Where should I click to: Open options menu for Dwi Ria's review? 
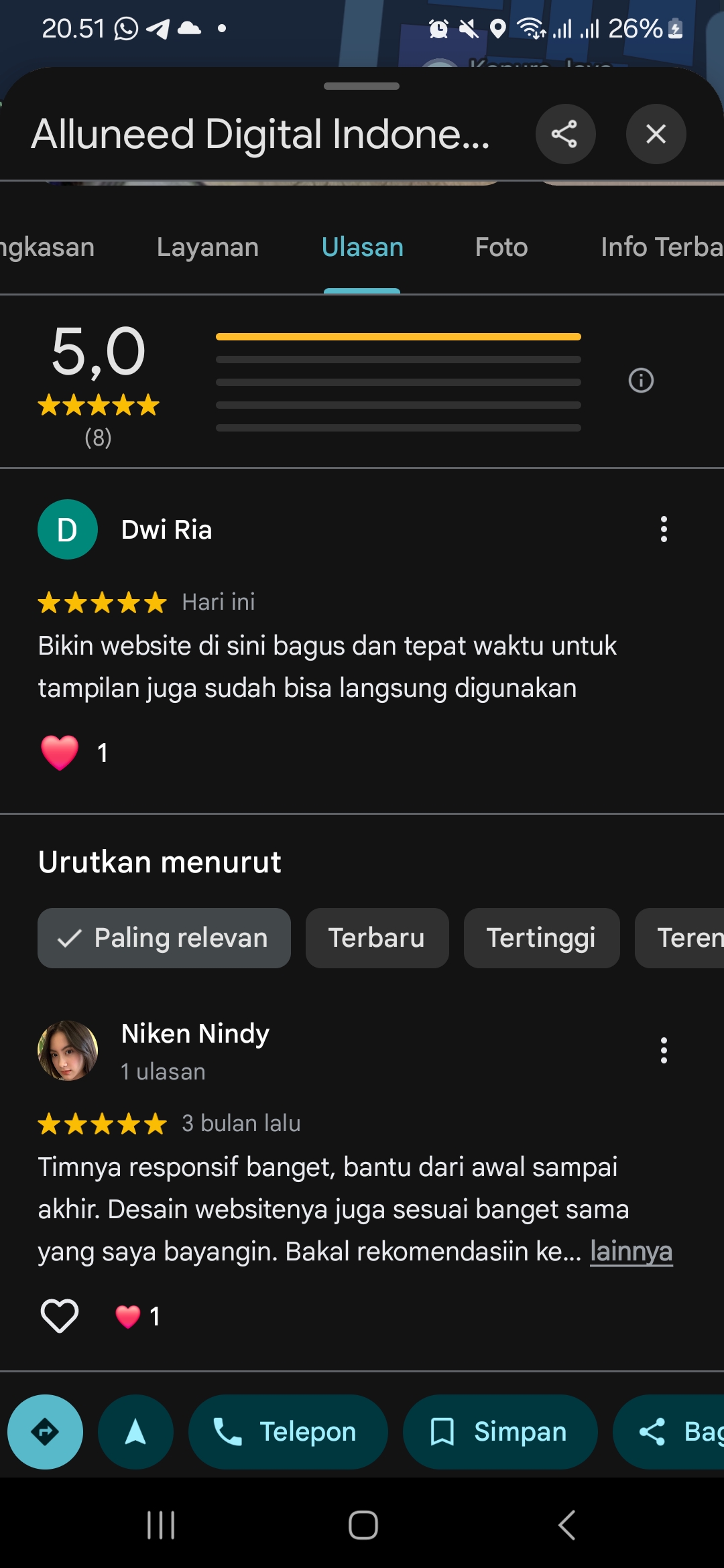(664, 529)
